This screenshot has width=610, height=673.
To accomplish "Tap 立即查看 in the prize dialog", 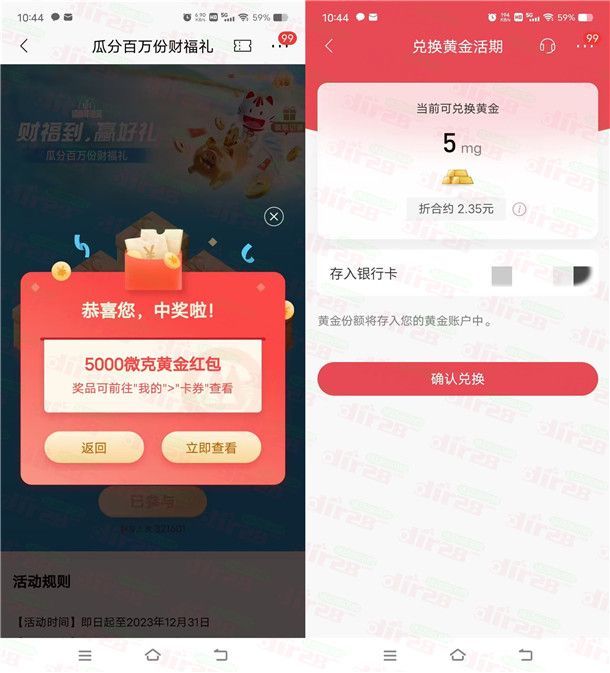I will tap(211, 448).
